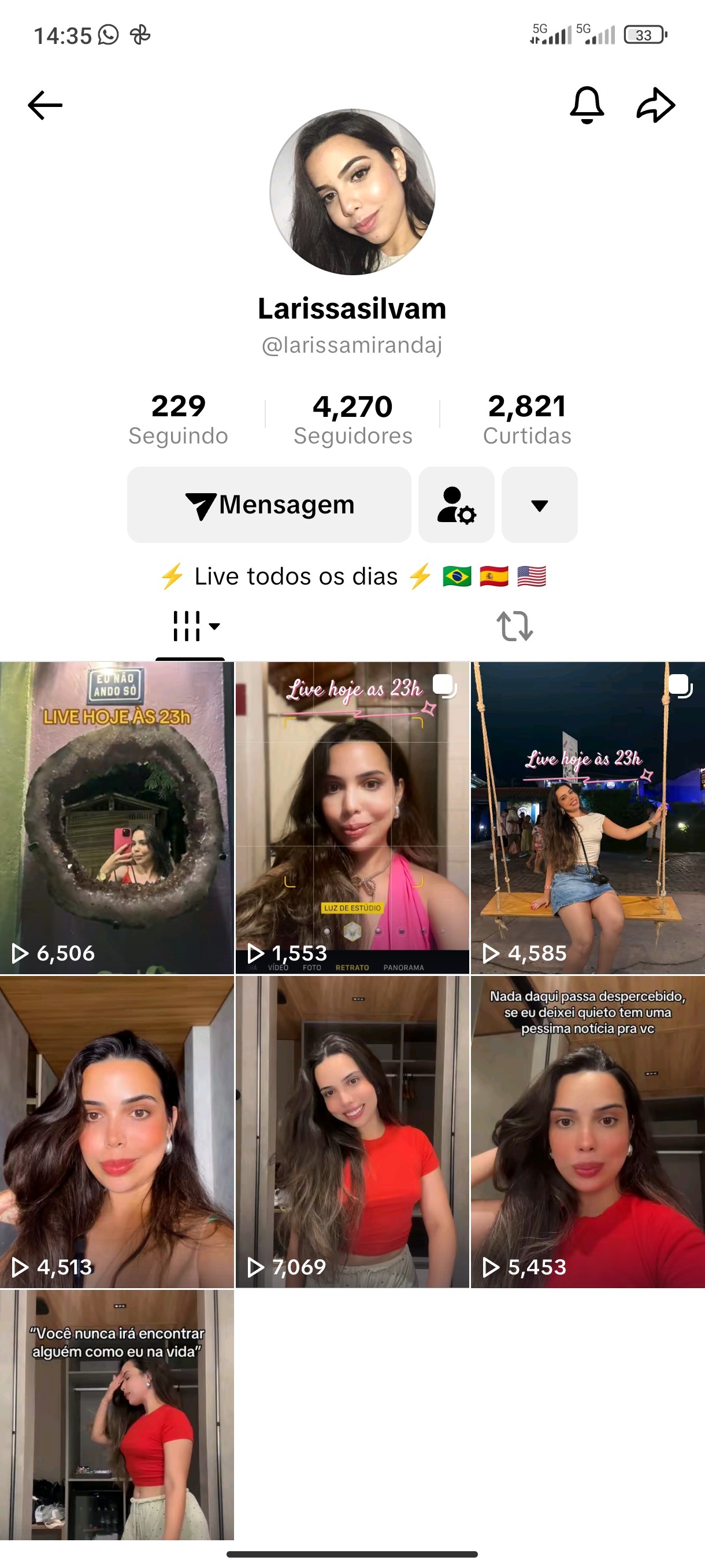Play the video with 4,513 views

pos(117,1131)
